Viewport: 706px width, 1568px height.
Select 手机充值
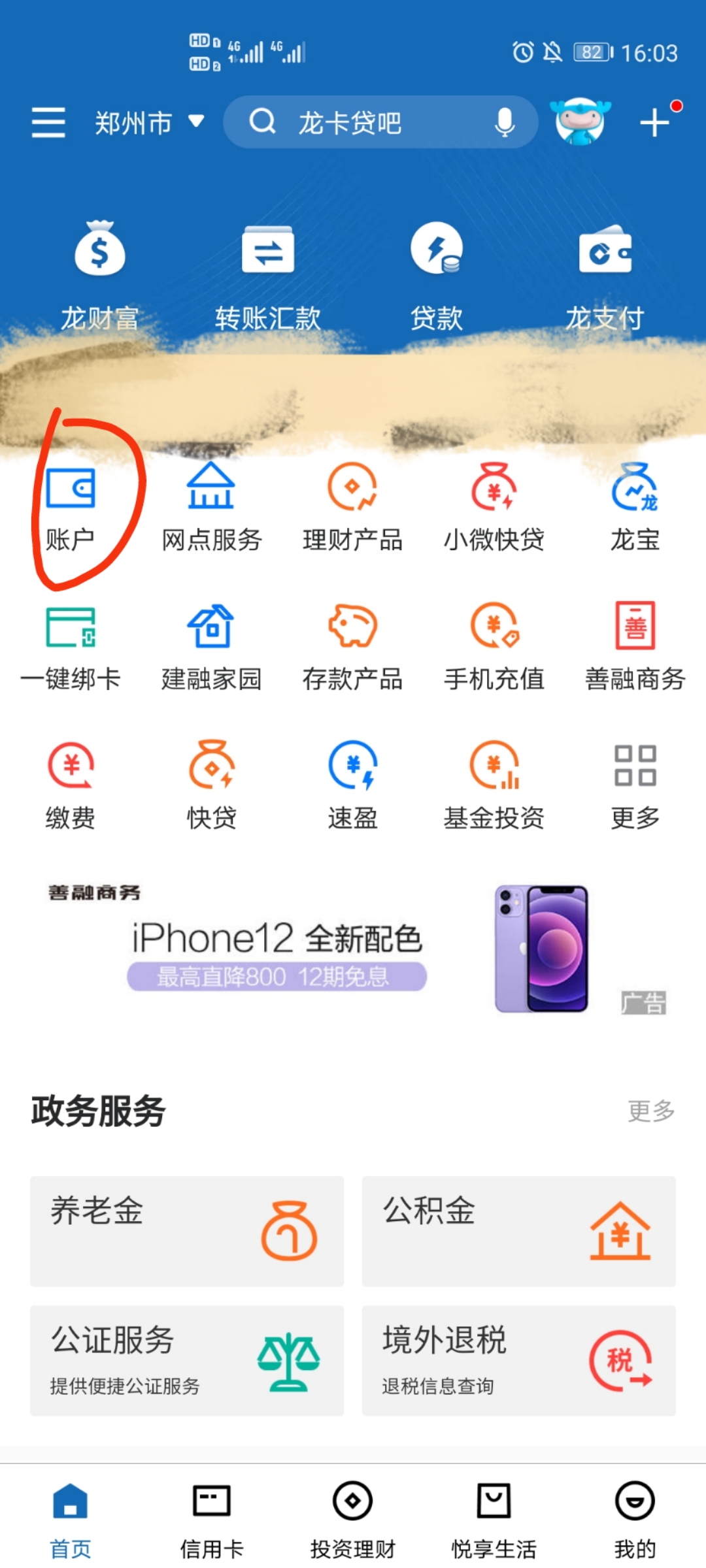pyautogui.click(x=494, y=647)
